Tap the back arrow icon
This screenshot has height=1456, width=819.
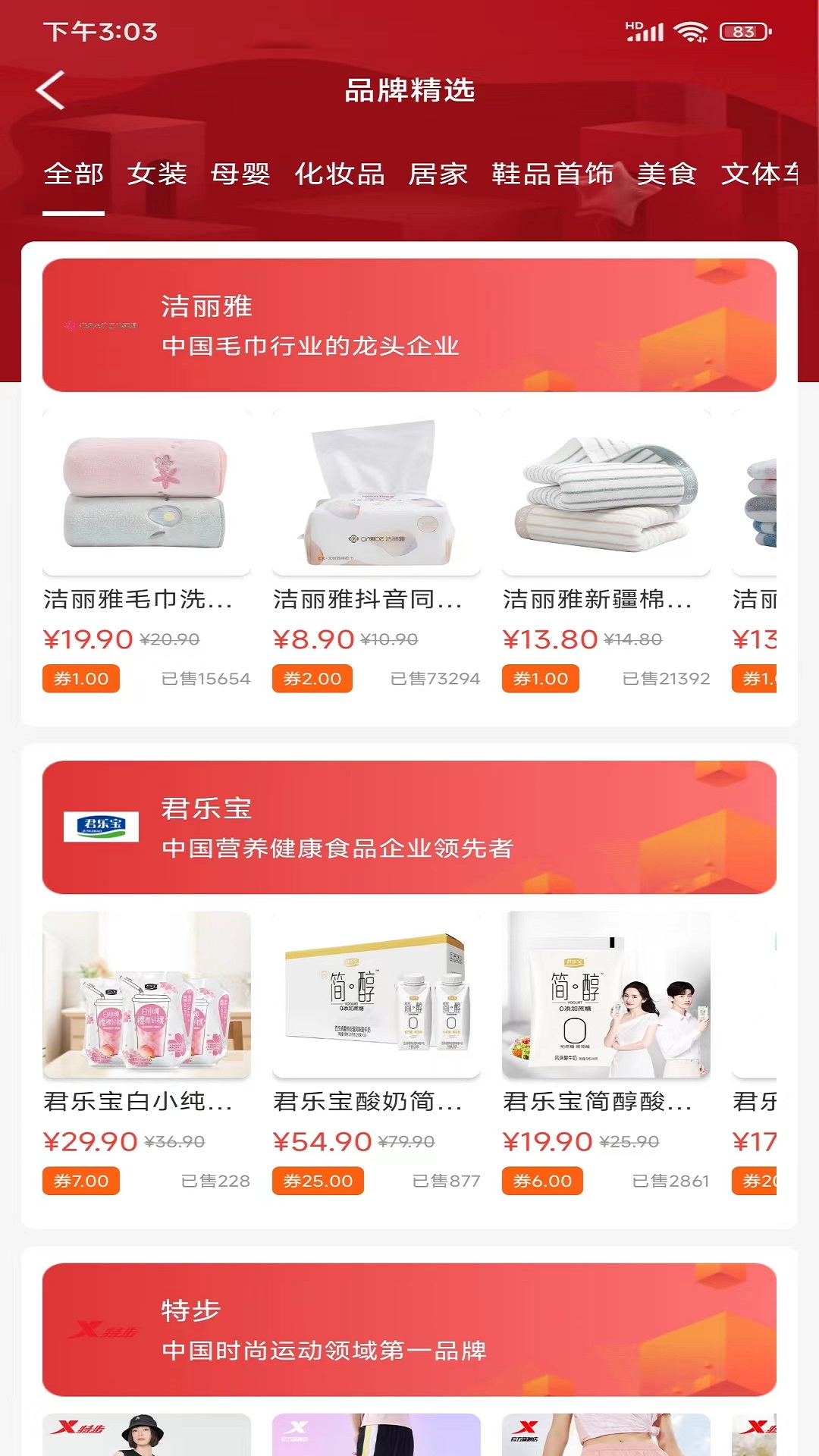[50, 89]
